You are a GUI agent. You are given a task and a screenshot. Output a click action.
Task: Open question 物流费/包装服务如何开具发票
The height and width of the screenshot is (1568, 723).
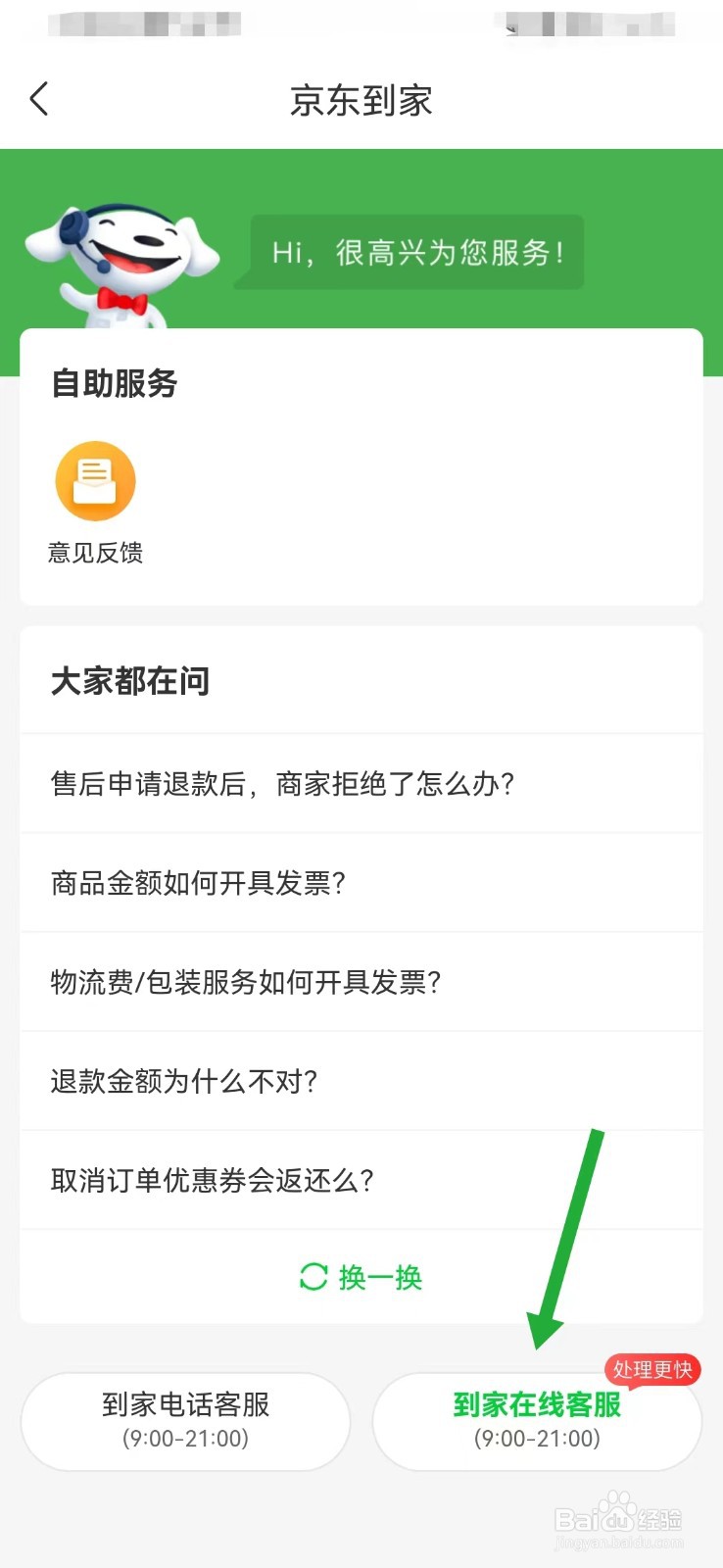tap(246, 982)
